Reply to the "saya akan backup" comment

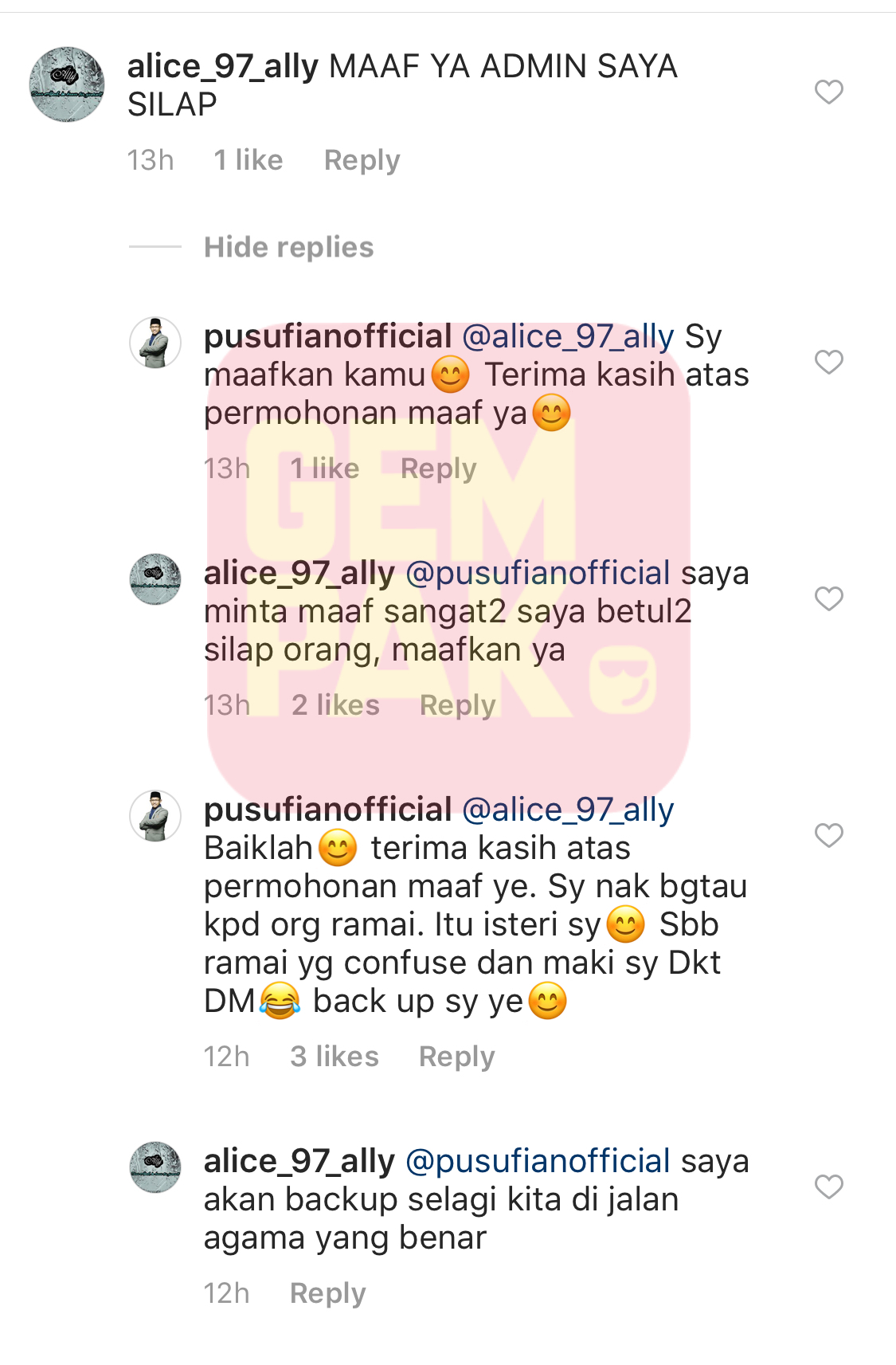click(327, 1293)
